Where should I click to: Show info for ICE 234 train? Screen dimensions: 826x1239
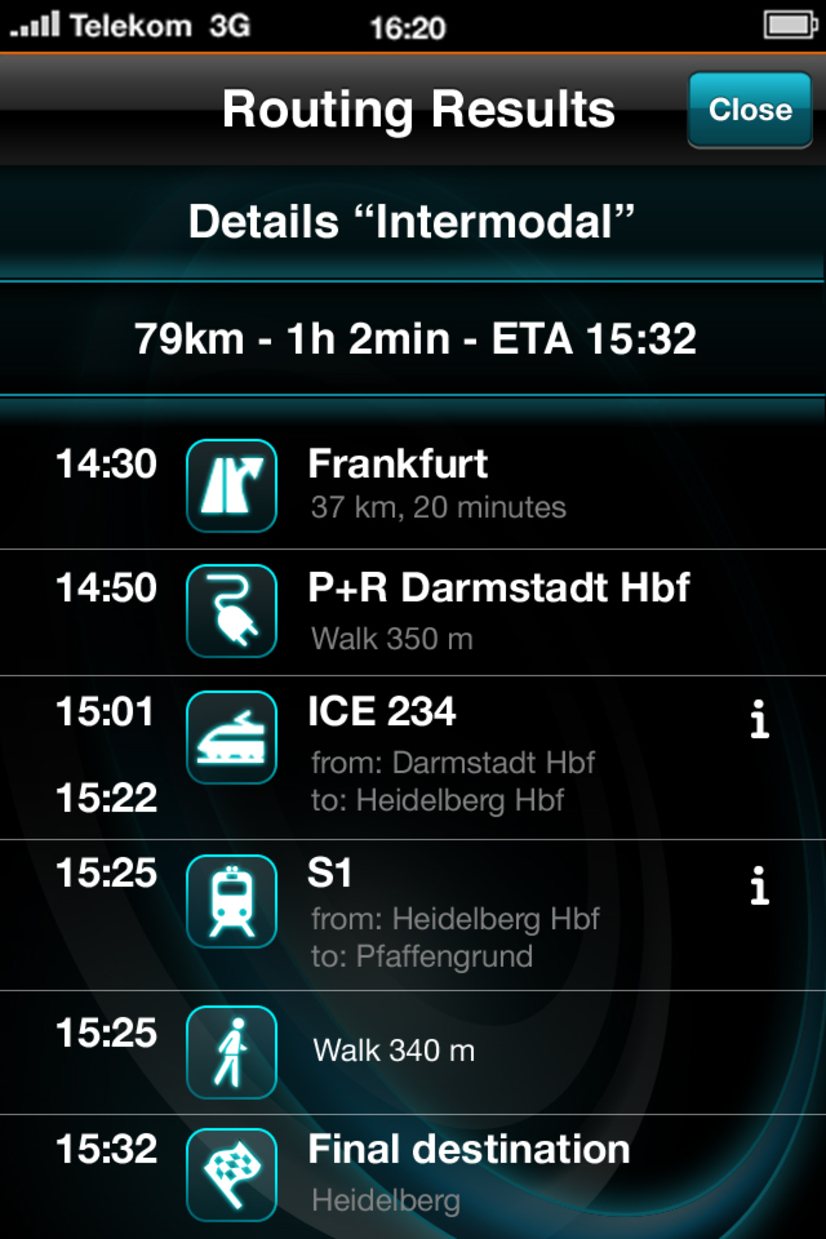(x=760, y=719)
